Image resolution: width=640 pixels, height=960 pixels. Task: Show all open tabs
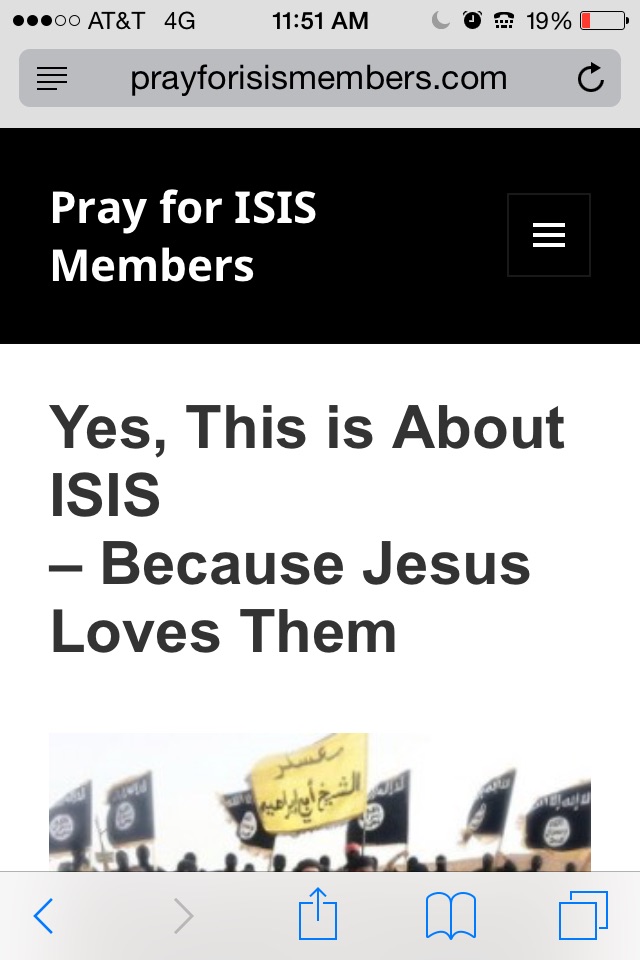pyautogui.click(x=583, y=916)
